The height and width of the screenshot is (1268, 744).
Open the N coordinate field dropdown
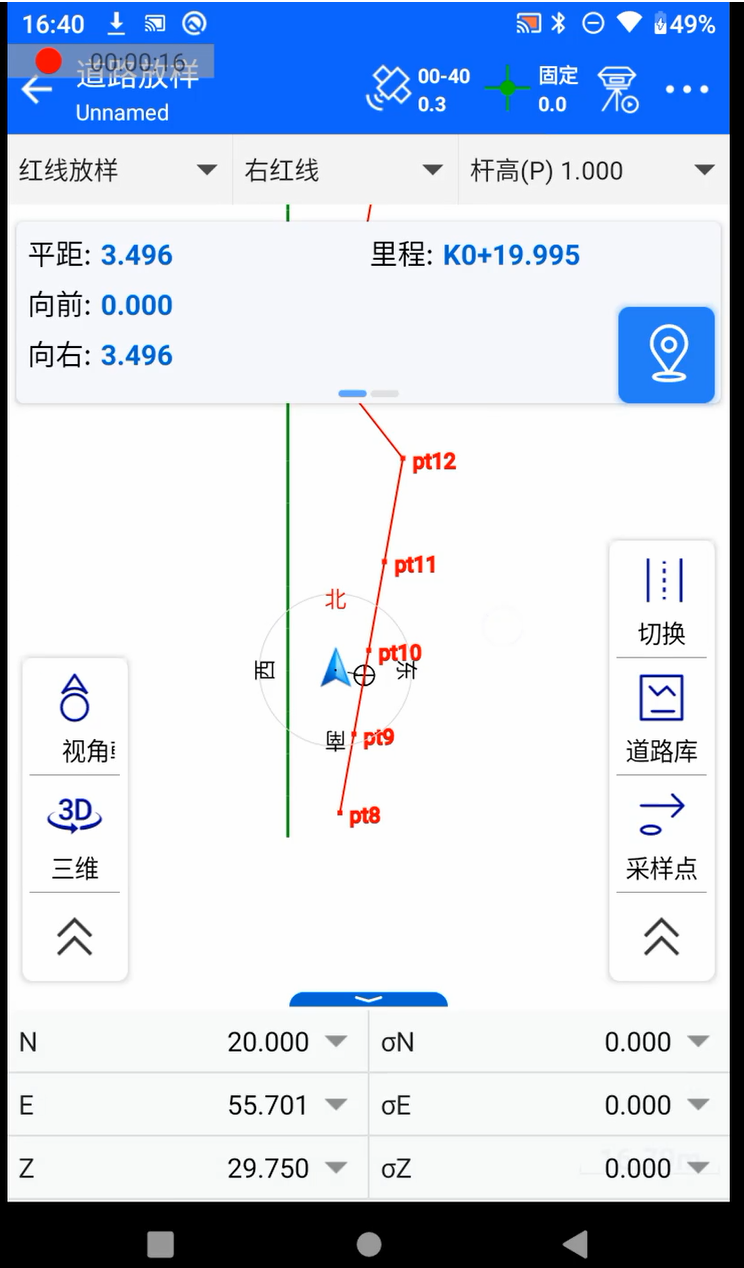pos(336,1042)
